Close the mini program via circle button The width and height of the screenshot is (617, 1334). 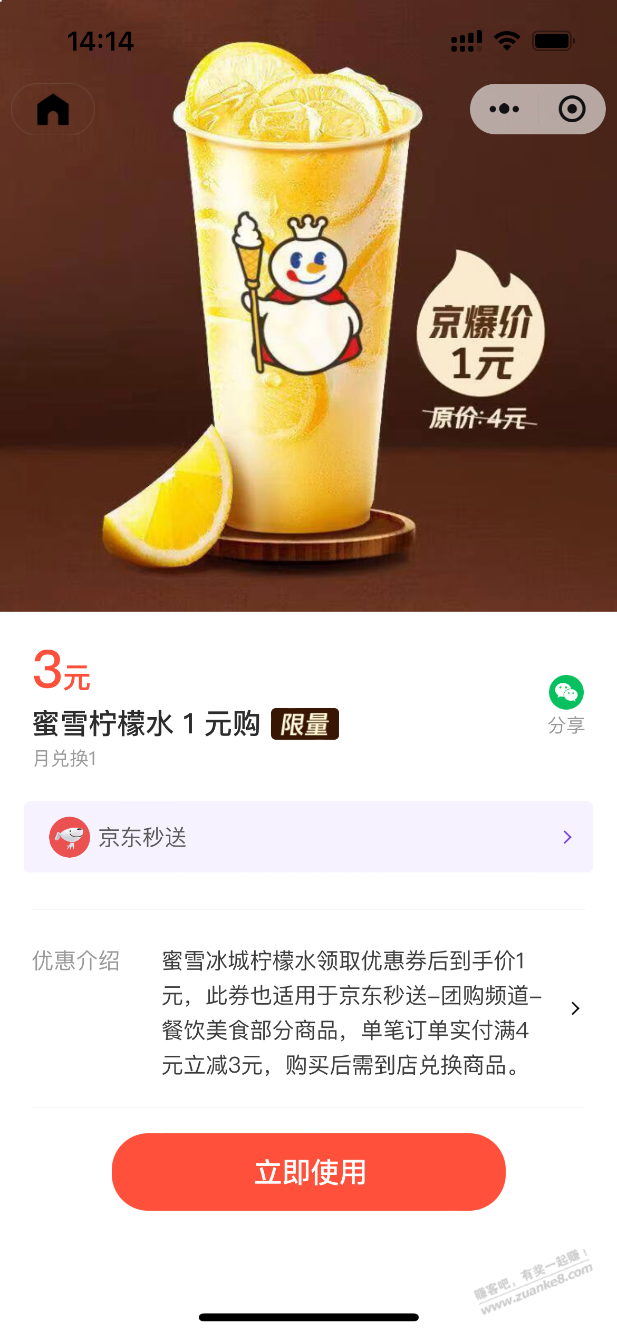point(572,109)
